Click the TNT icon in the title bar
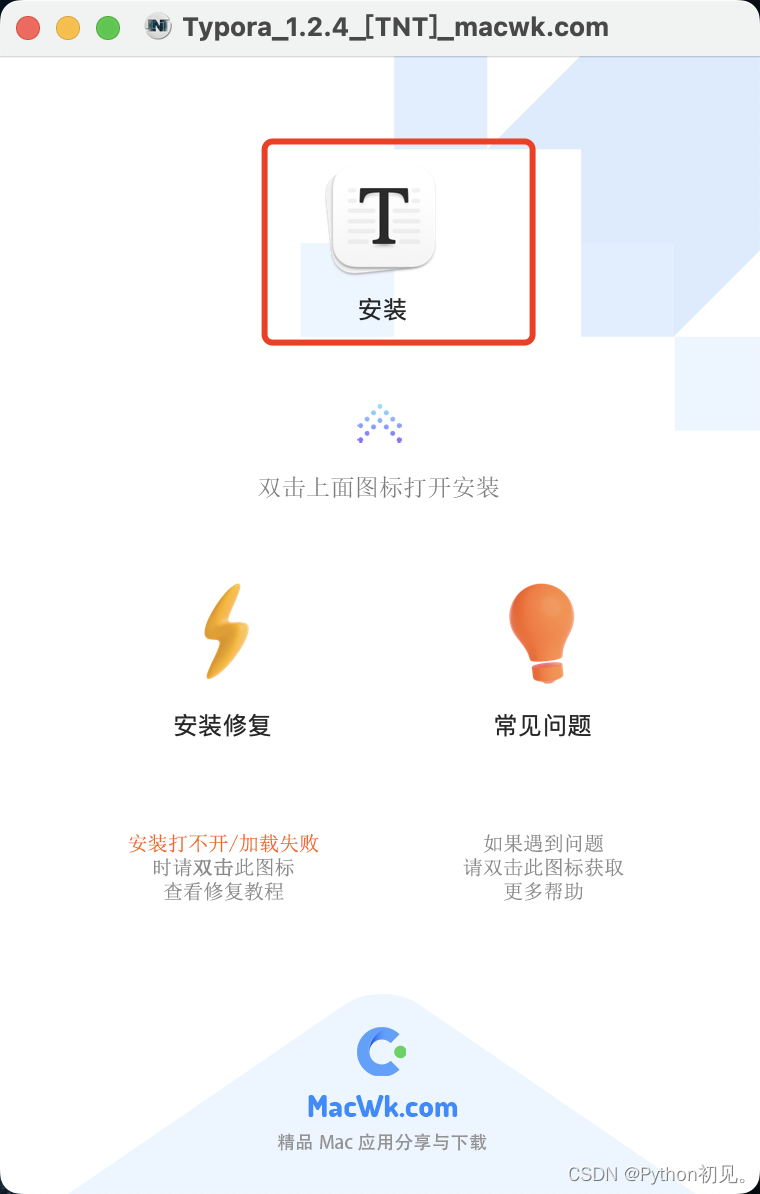This screenshot has height=1194, width=760. coord(157,27)
